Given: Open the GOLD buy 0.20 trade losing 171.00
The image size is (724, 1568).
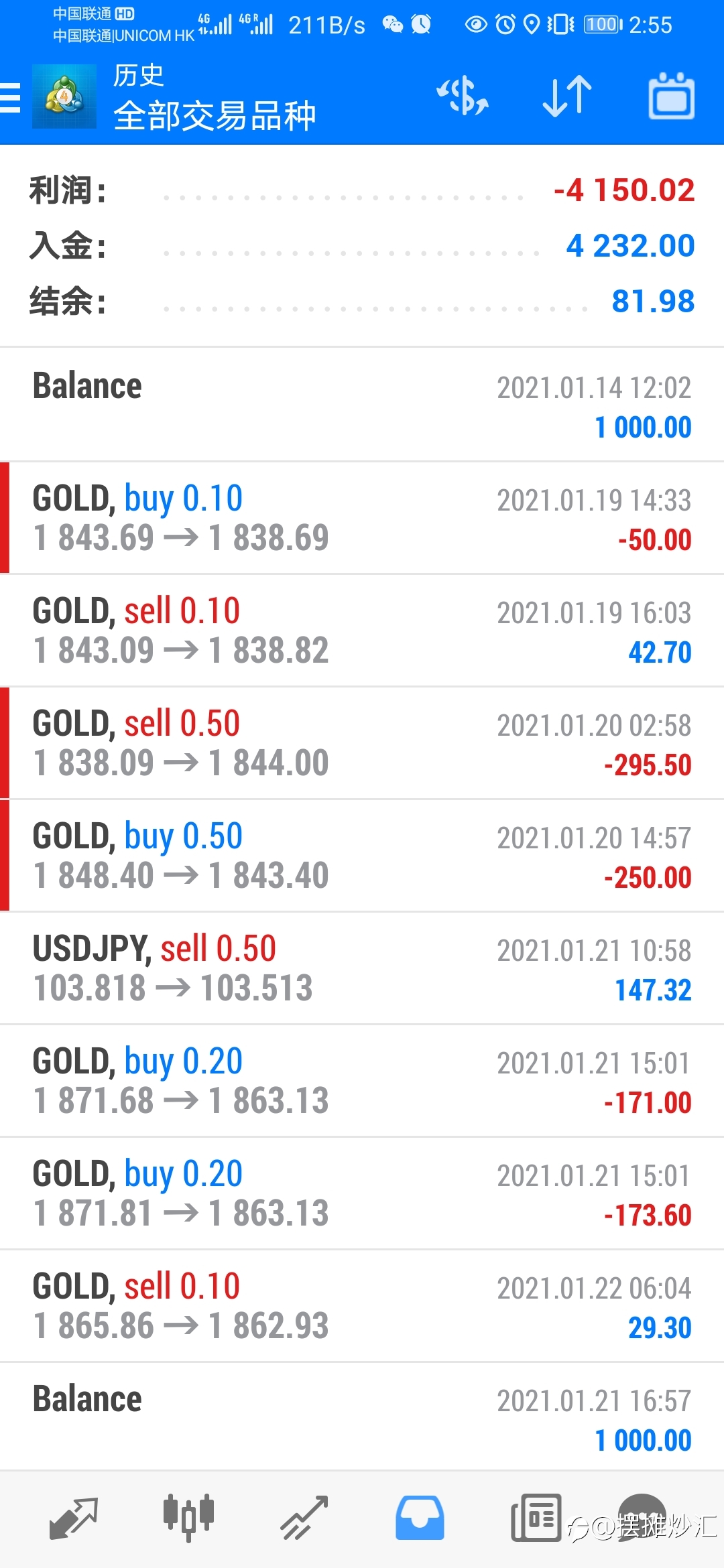Looking at the screenshot, I should pos(362,1081).
